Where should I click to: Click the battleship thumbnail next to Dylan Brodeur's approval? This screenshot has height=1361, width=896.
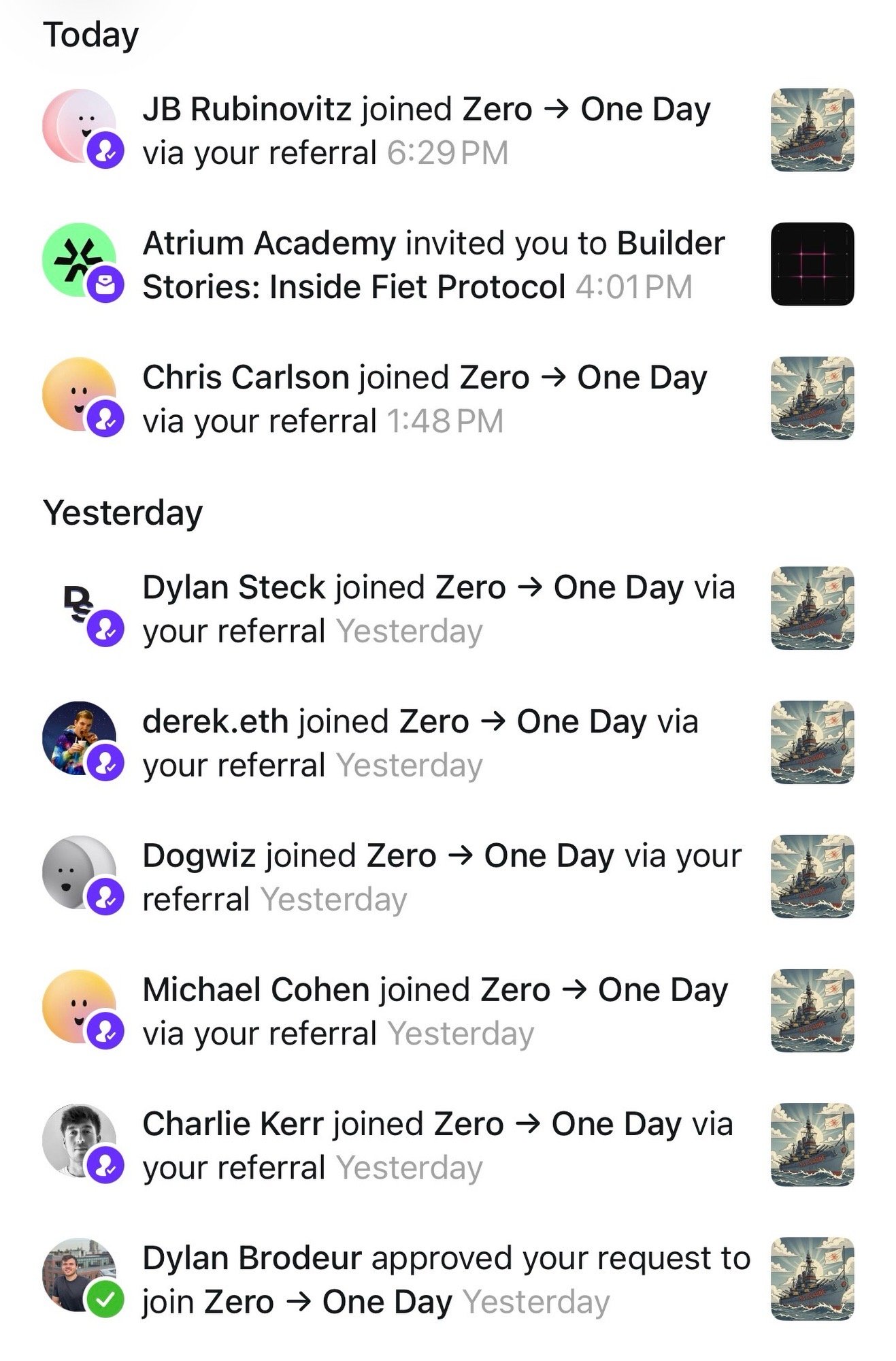click(812, 1278)
